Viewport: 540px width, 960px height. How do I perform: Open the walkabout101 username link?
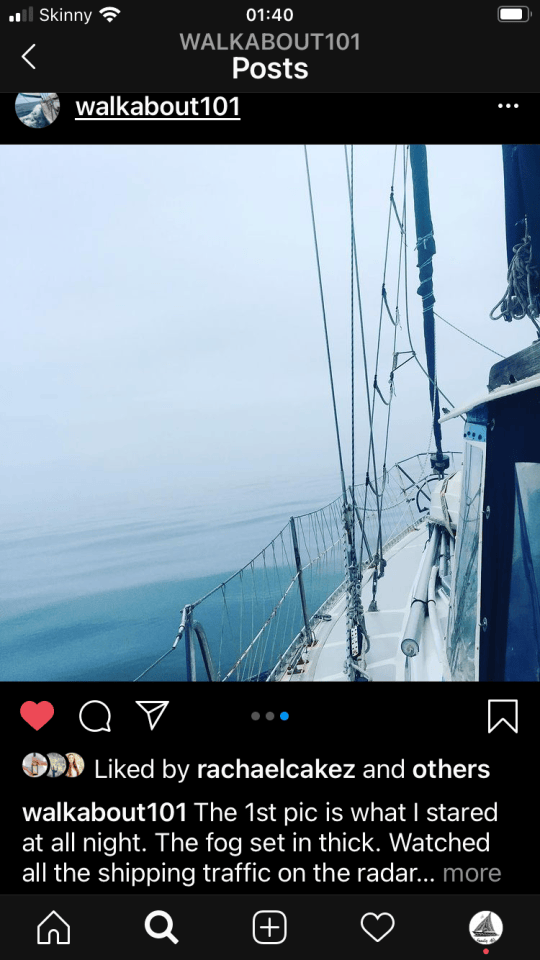point(157,107)
